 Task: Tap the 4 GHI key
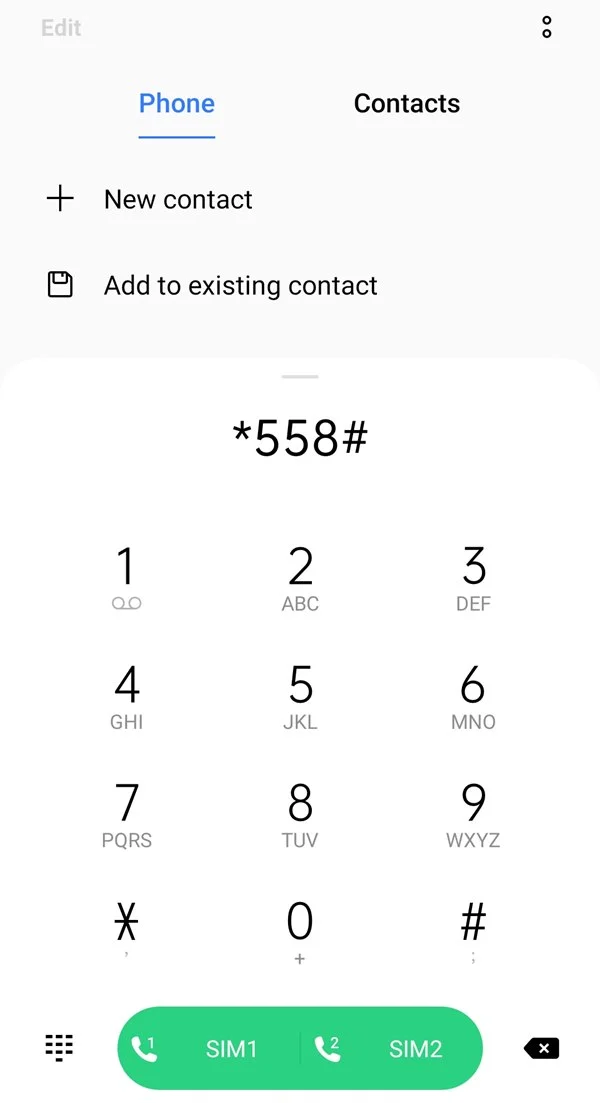pyautogui.click(x=127, y=696)
